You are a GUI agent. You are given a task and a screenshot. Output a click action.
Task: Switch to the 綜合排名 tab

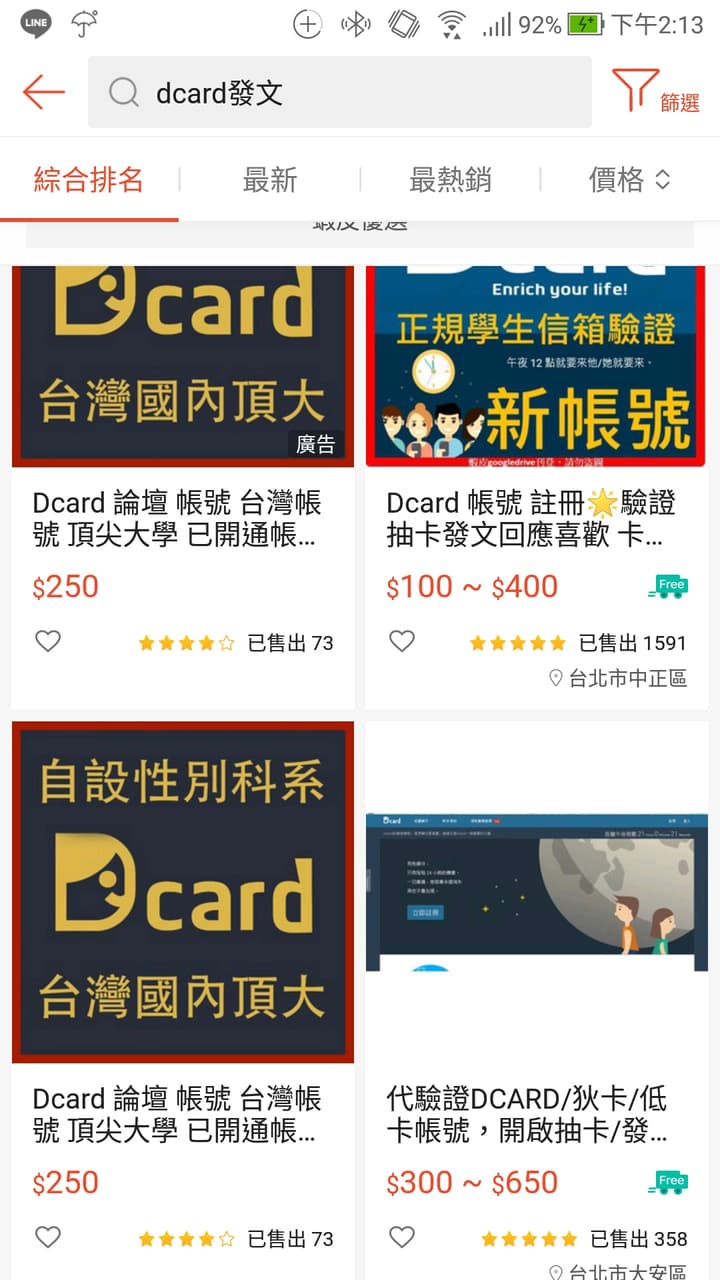tap(89, 180)
